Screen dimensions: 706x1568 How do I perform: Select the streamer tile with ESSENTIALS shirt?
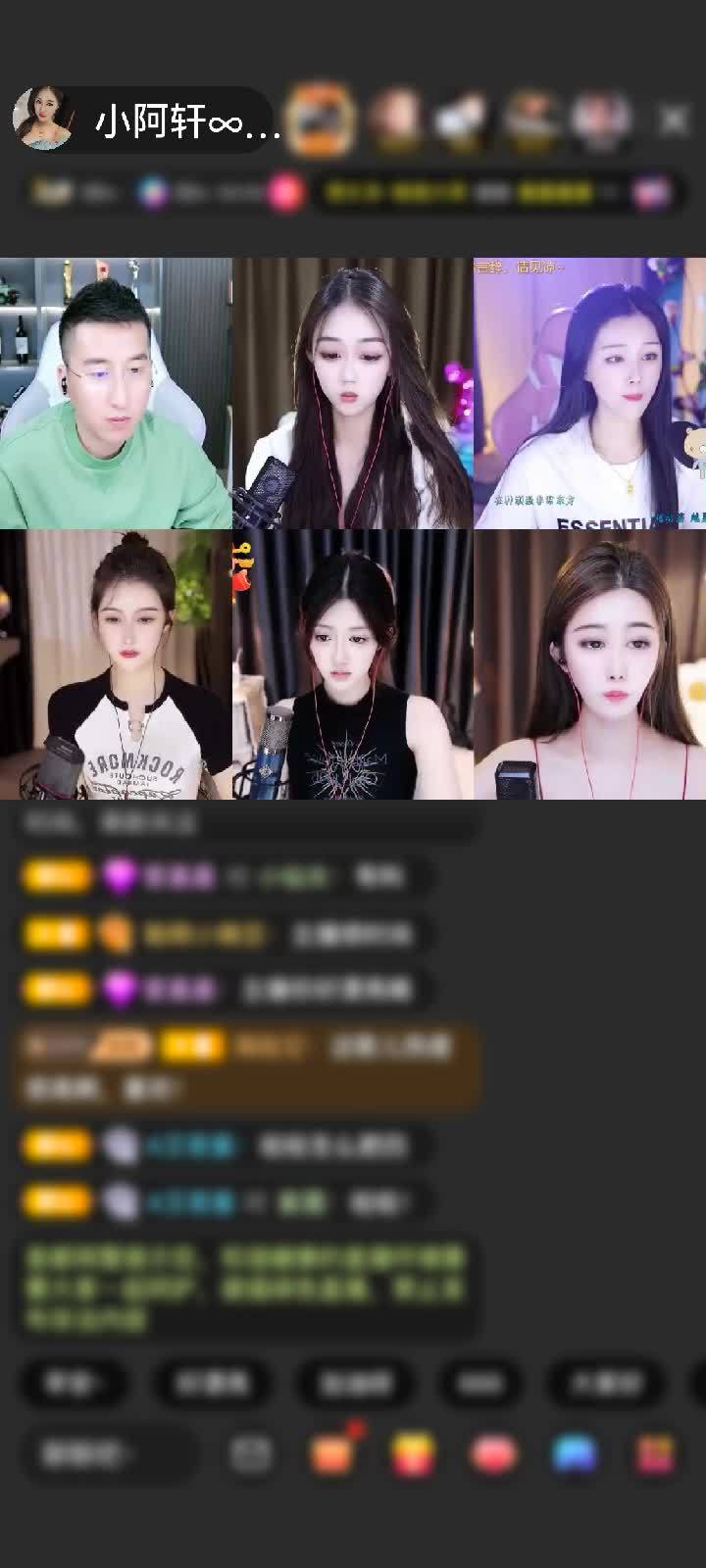[589, 393]
